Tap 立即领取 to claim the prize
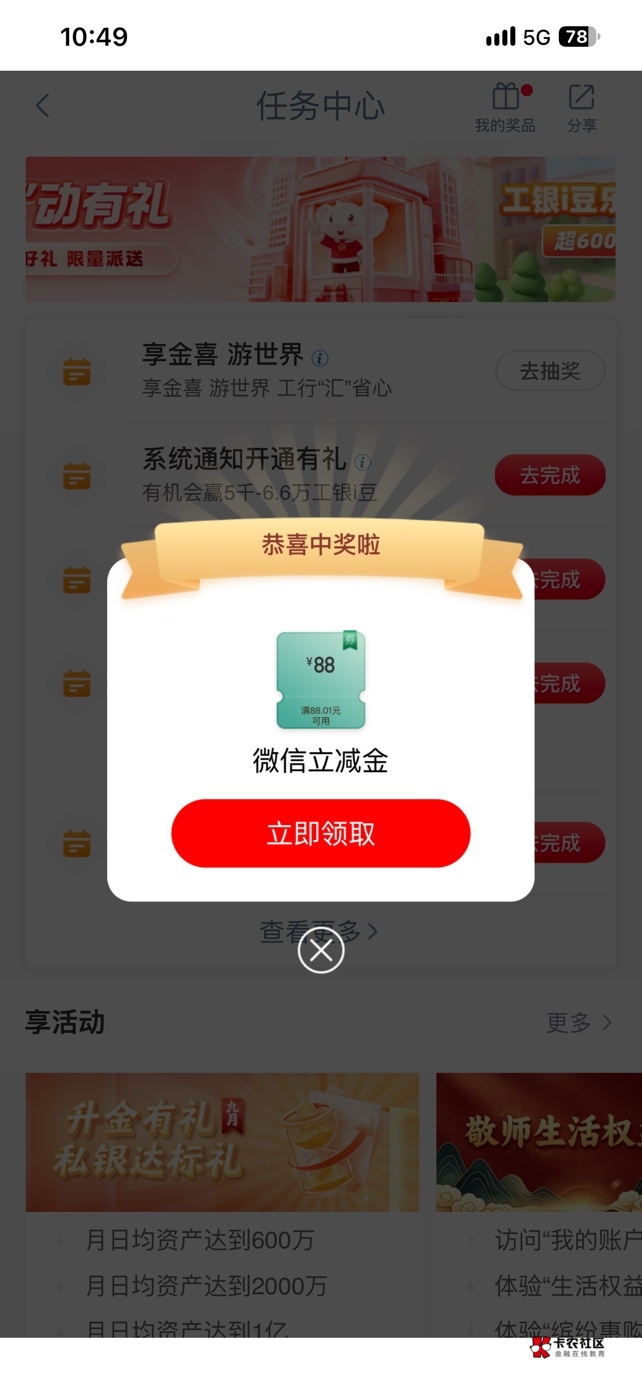 tap(320, 833)
